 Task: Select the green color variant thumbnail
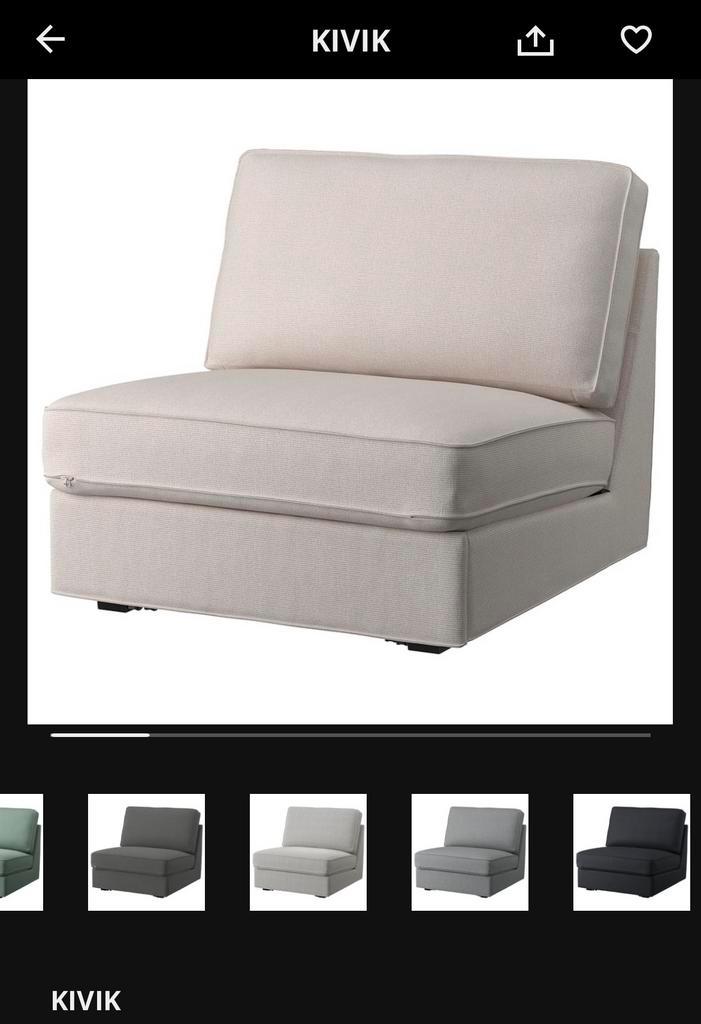point(20,852)
